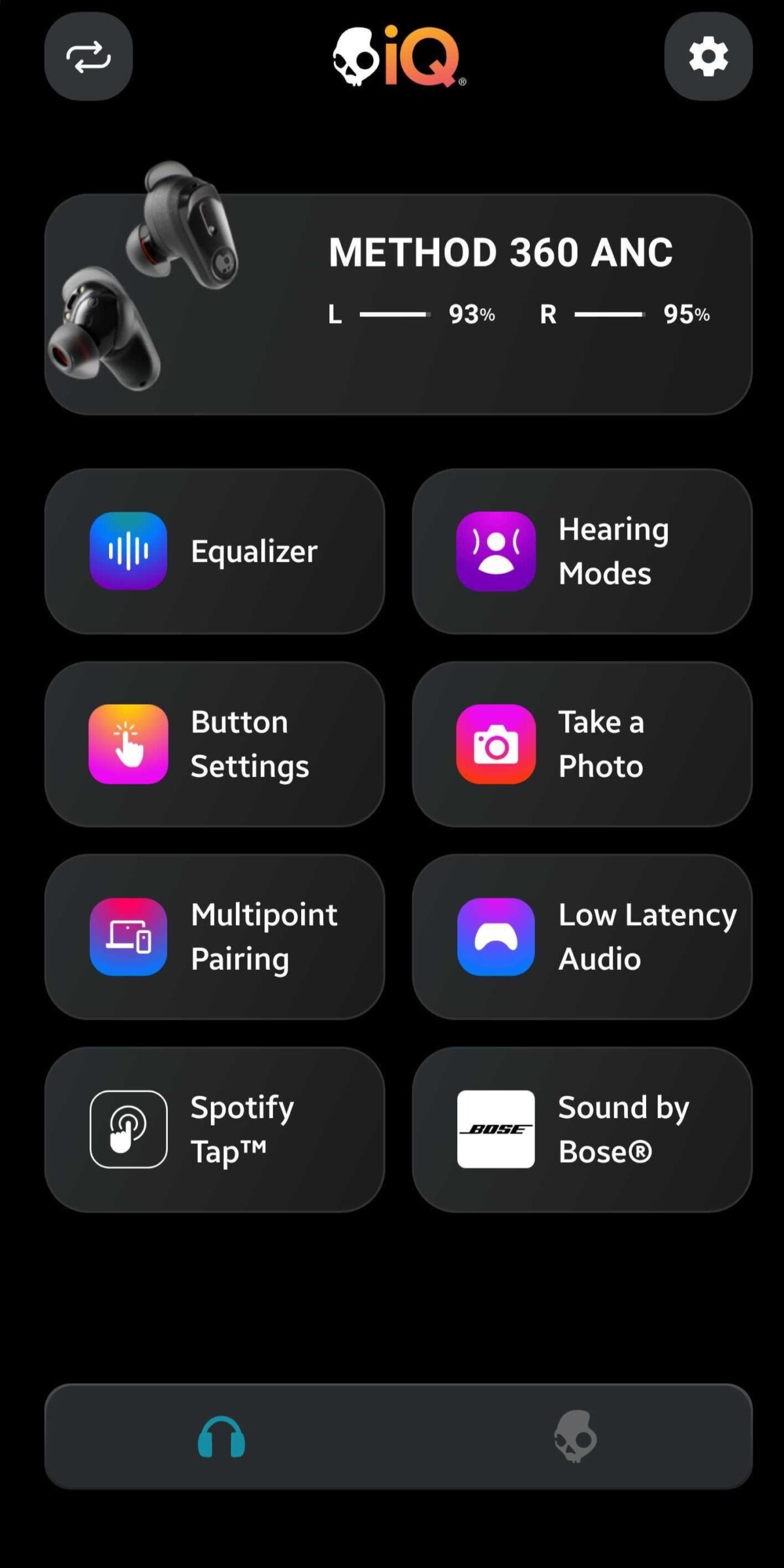784x1568 pixels.
Task: Open Hearing Modes
Action: coord(581,551)
